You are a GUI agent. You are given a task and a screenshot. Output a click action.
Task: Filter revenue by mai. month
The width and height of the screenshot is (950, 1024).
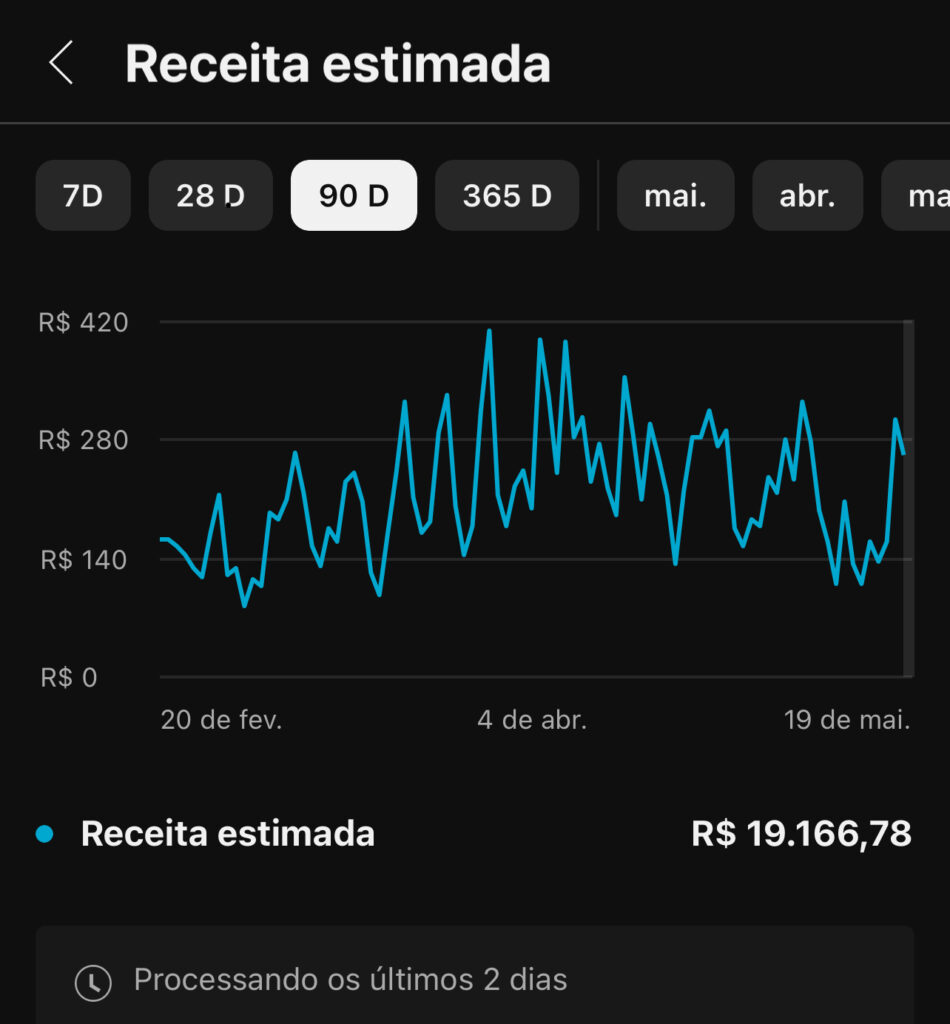[675, 196]
